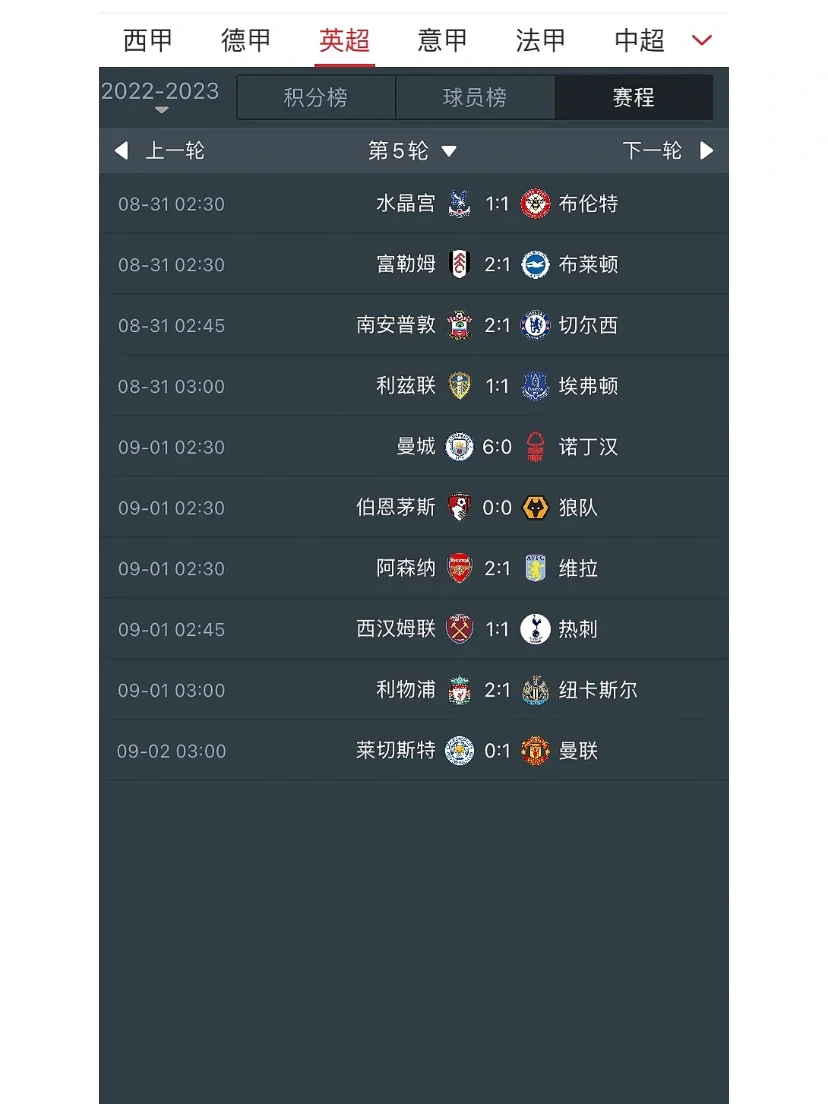Viewport: 828px width, 1104px height.
Task: Go to previous round via 上一轮
Action: tap(162, 150)
